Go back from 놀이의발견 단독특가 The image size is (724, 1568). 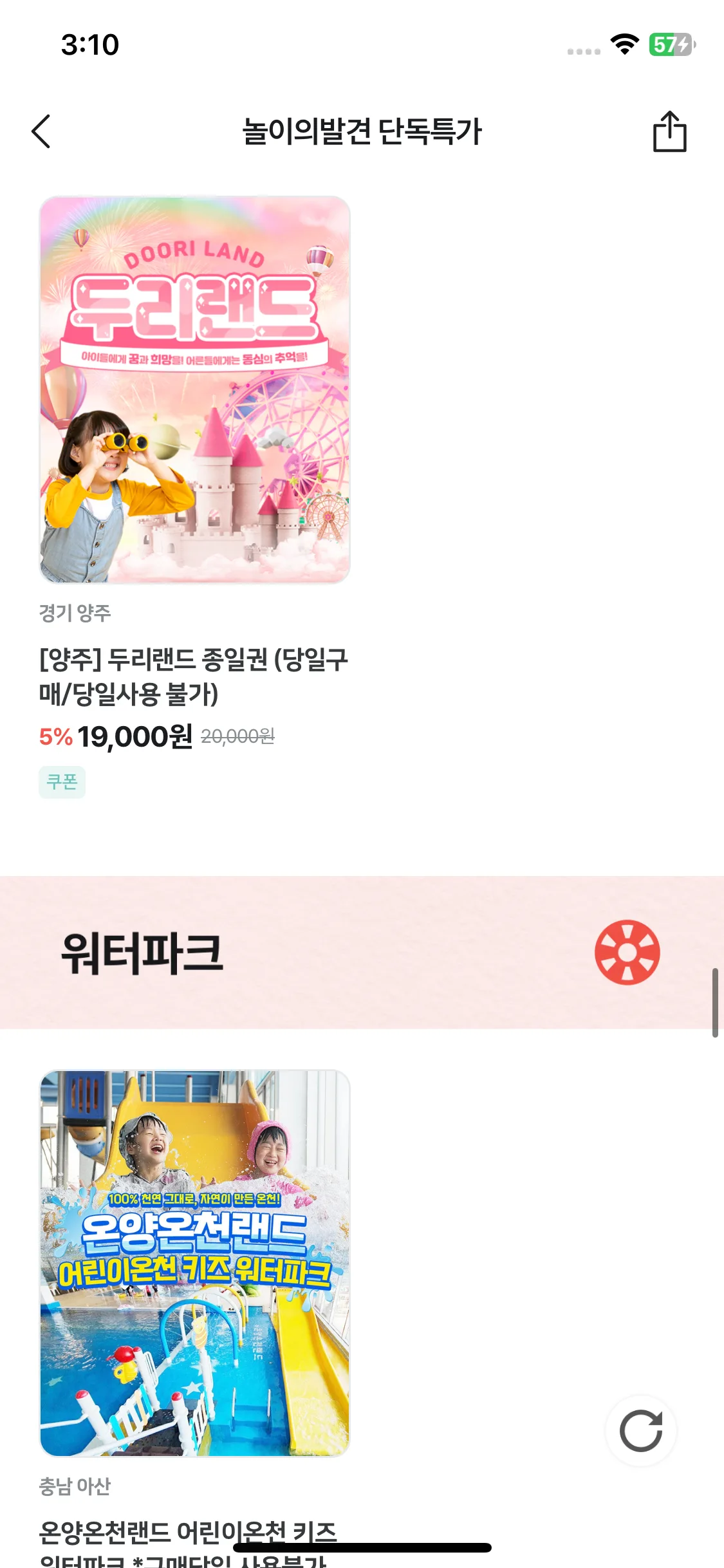(x=41, y=132)
